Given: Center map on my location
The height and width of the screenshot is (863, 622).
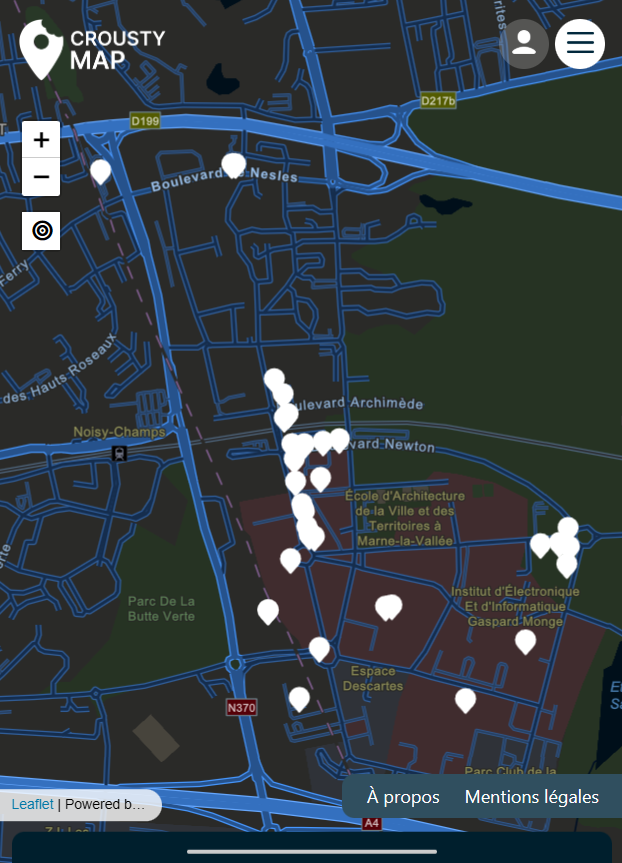Looking at the screenshot, I should pos(41,231).
